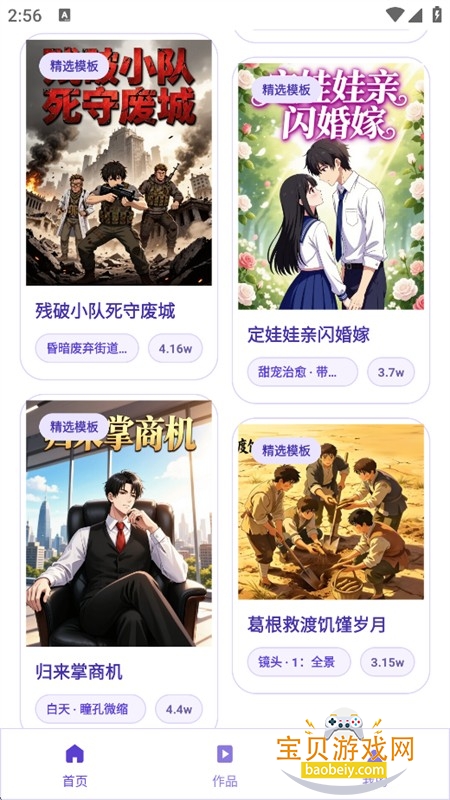Viewport: 450px width, 800px height.
Task: Open the 定娃娃亲闪婚嫁 template card
Action: [x=331, y=230]
